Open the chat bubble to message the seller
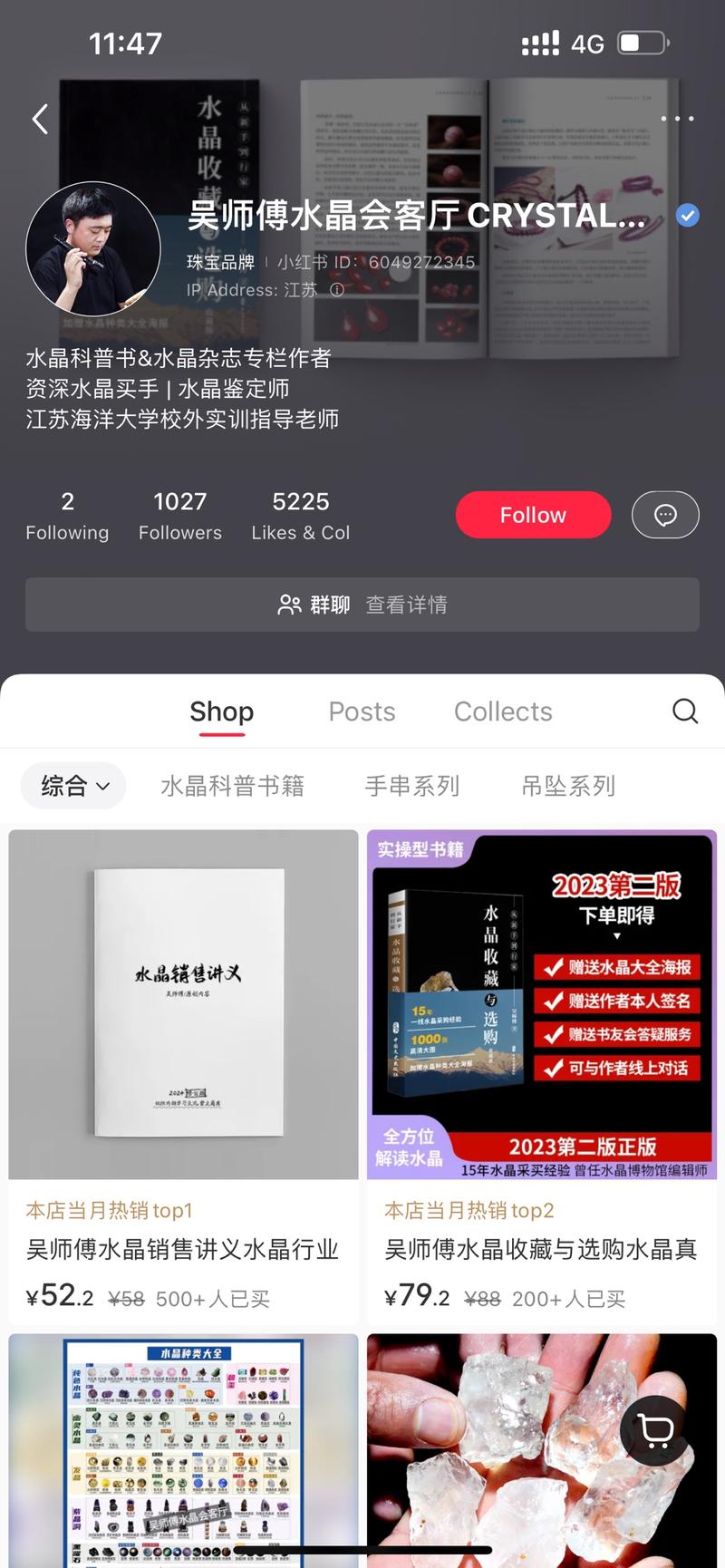This screenshot has width=725, height=1568. (665, 515)
